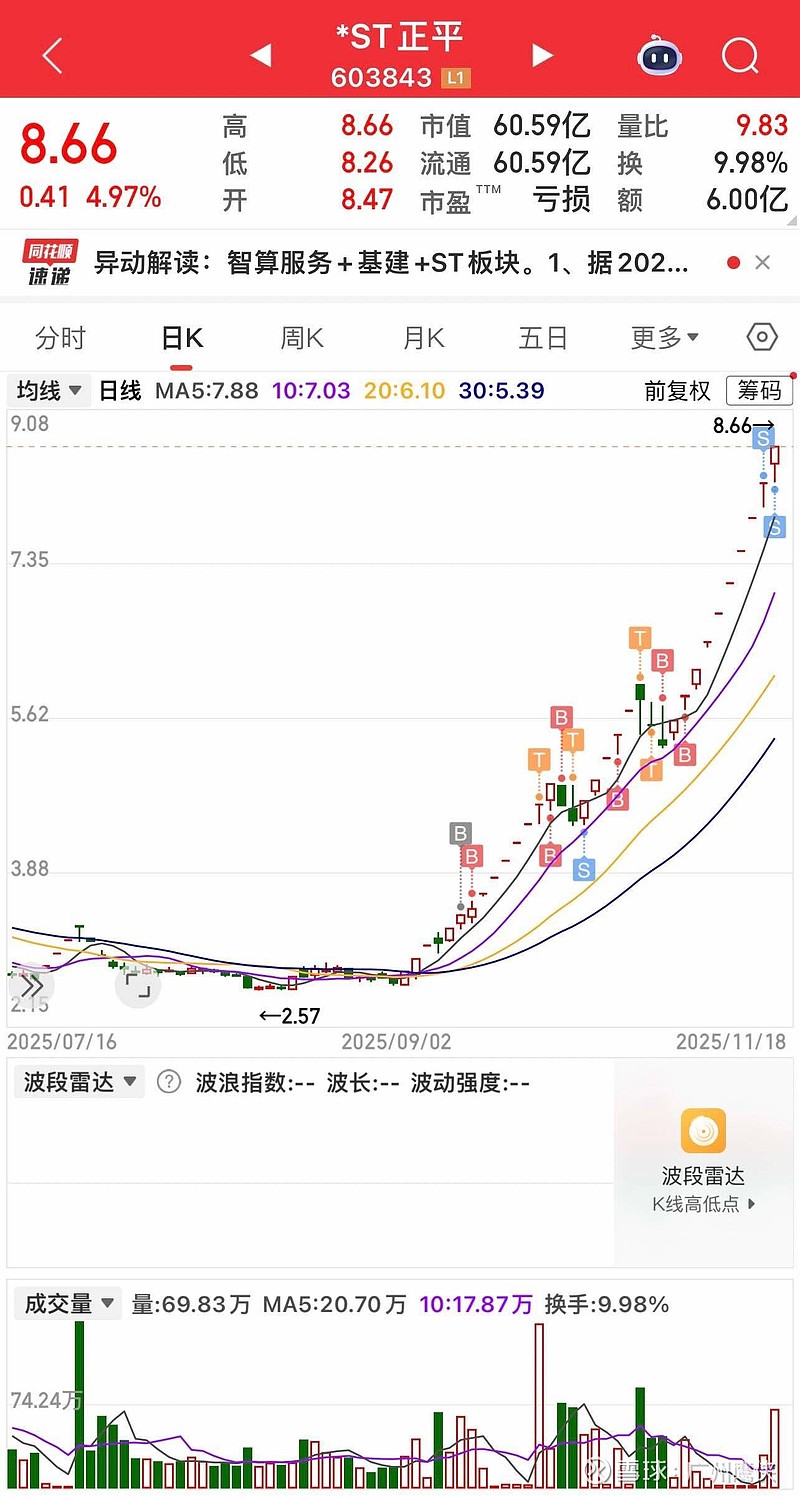Tap the 波段雷达 yellow feature icon

point(702,1131)
